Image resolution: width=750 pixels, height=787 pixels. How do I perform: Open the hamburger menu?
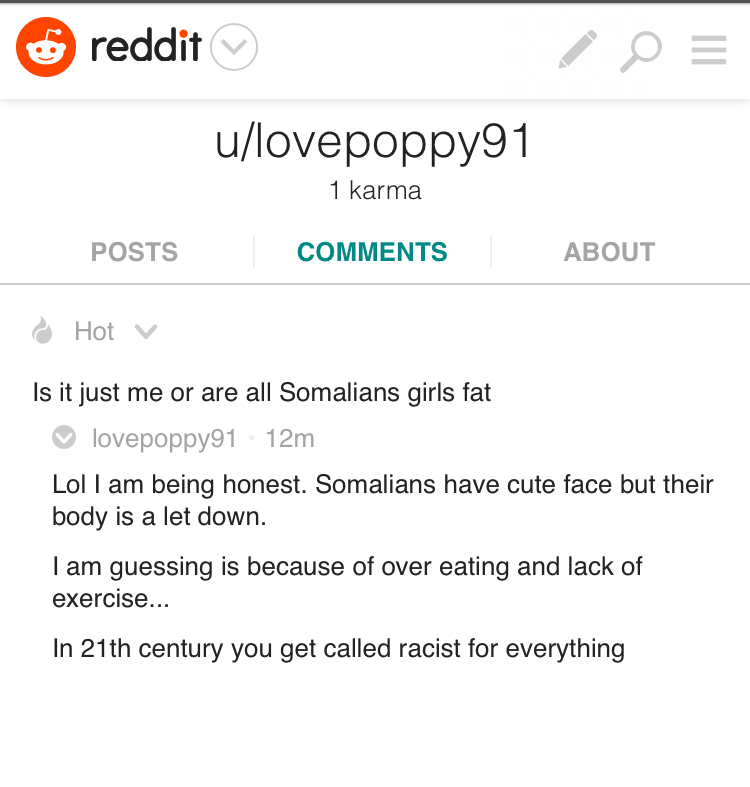(709, 49)
